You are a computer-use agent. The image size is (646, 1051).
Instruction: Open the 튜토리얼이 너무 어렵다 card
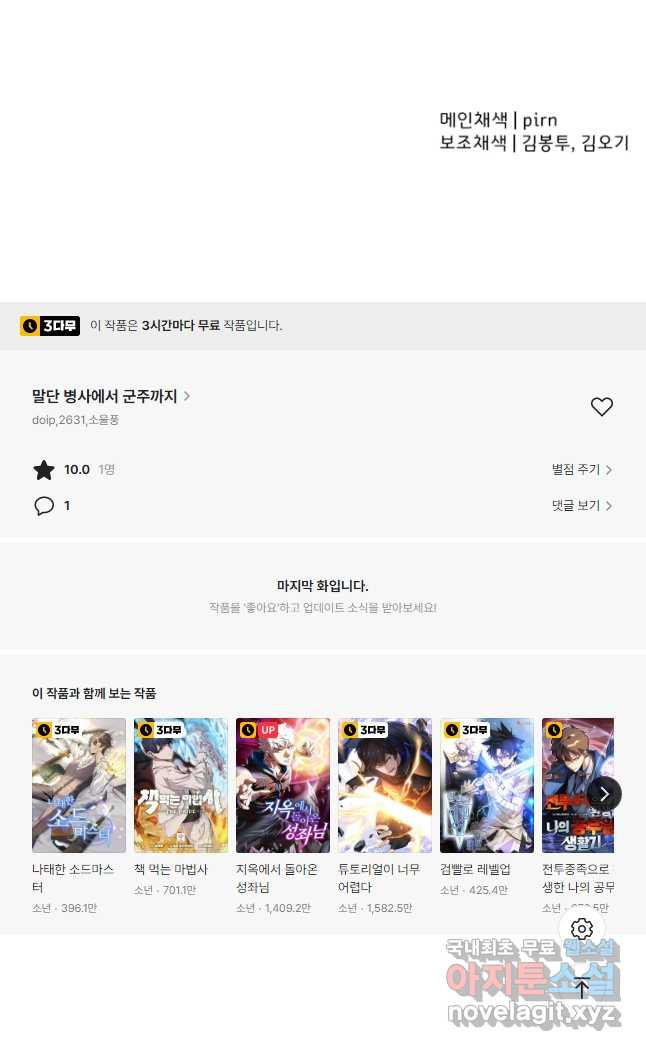tap(385, 785)
